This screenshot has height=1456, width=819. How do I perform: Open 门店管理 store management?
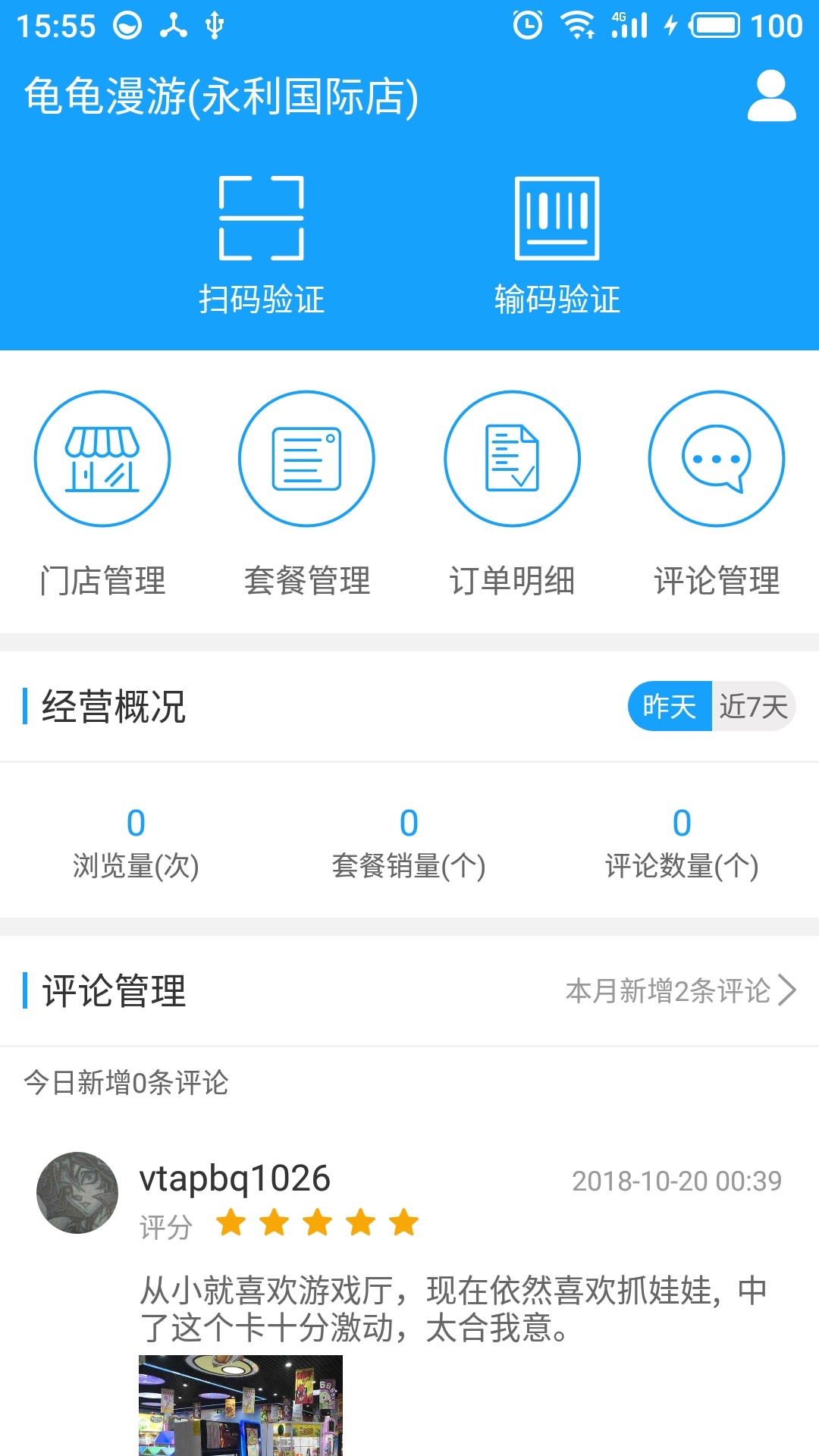coord(102,494)
